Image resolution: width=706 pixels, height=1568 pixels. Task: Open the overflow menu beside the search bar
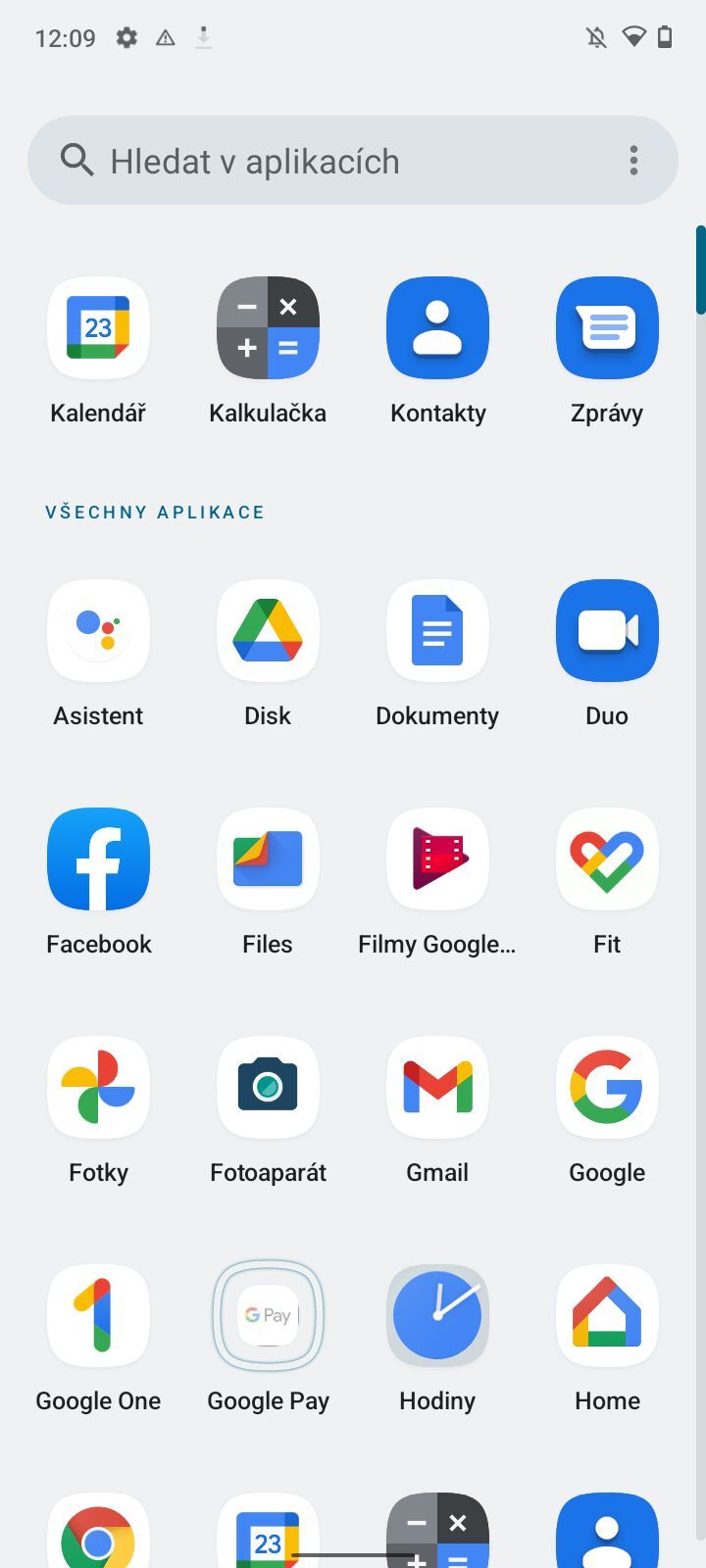click(x=633, y=160)
